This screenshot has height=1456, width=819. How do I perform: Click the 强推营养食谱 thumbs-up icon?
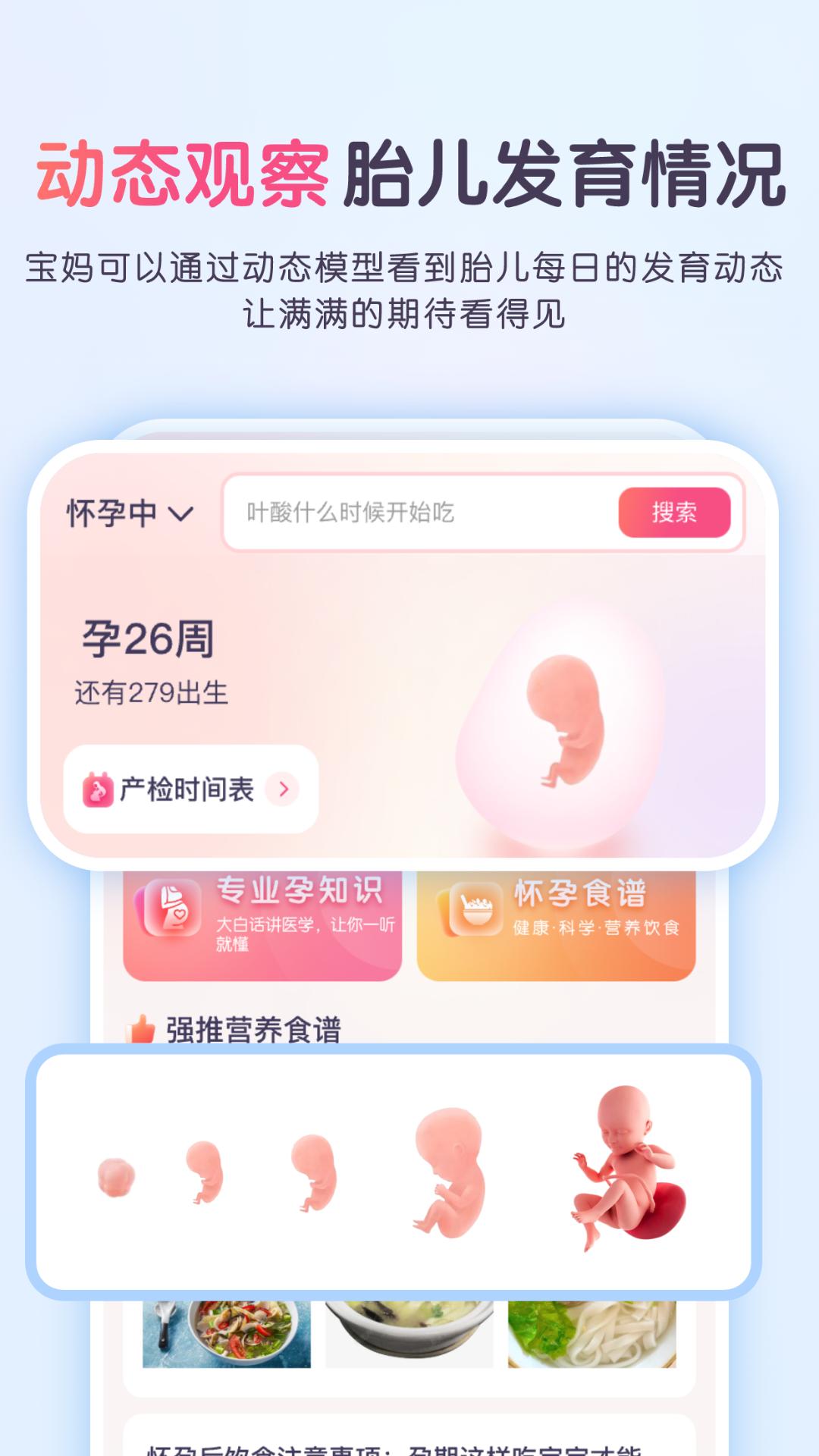(140, 1026)
